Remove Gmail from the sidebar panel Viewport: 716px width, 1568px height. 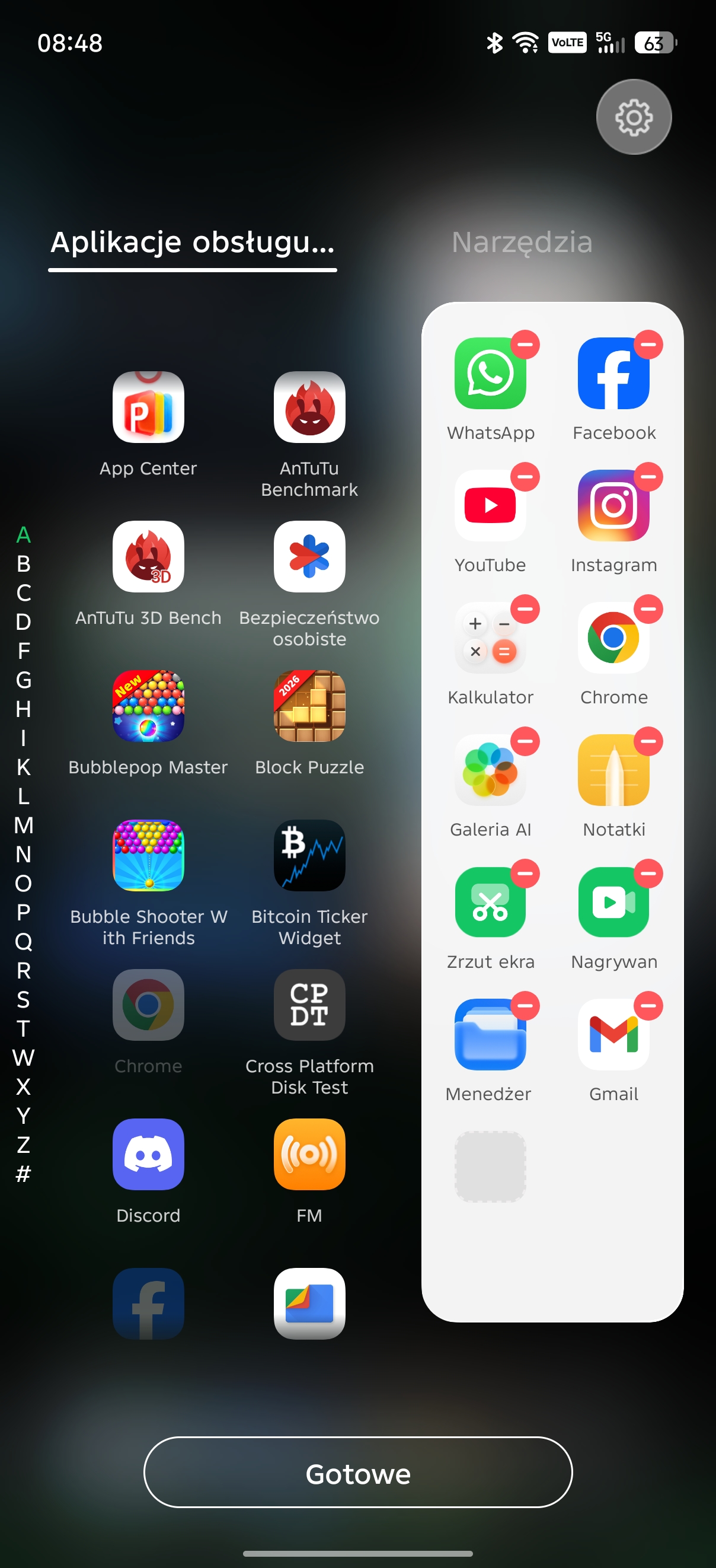[x=648, y=1006]
